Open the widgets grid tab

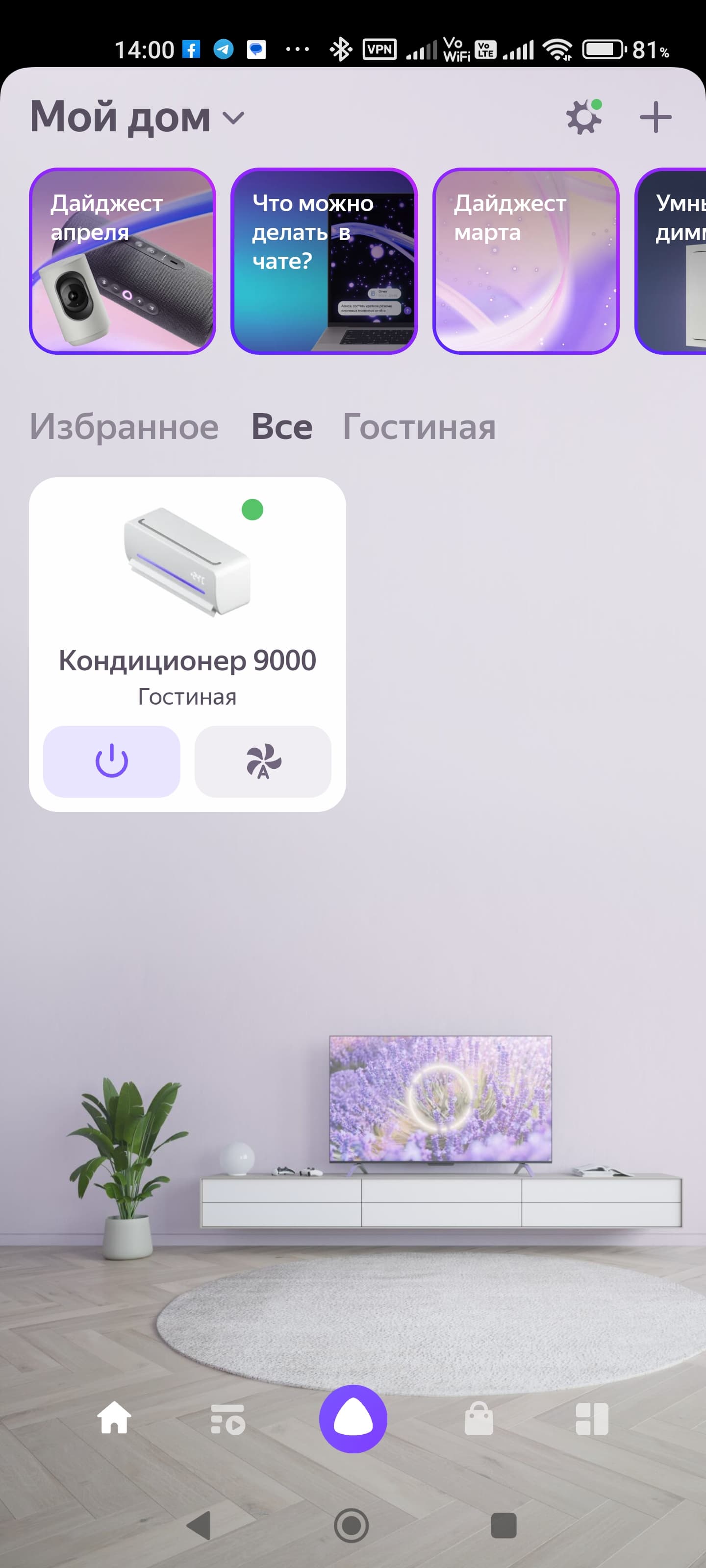click(x=592, y=1419)
